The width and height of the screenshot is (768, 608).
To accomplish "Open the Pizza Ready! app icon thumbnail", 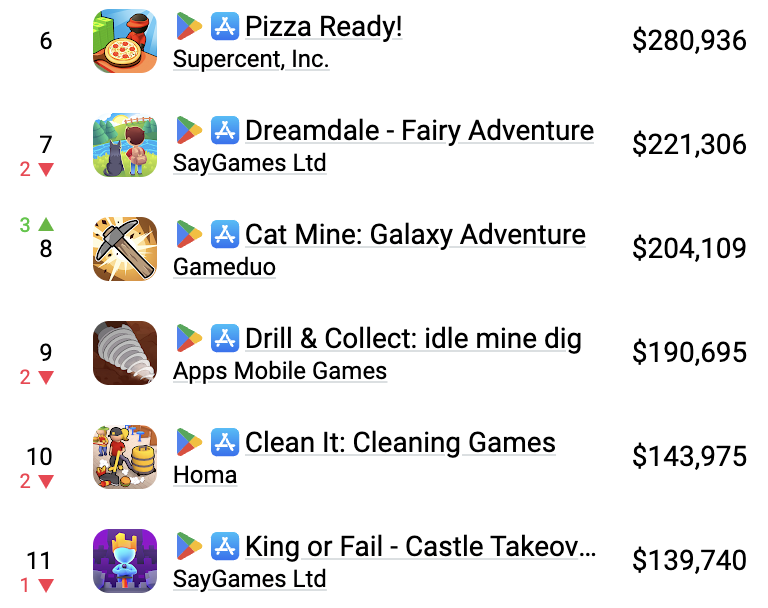I will click(x=125, y=41).
